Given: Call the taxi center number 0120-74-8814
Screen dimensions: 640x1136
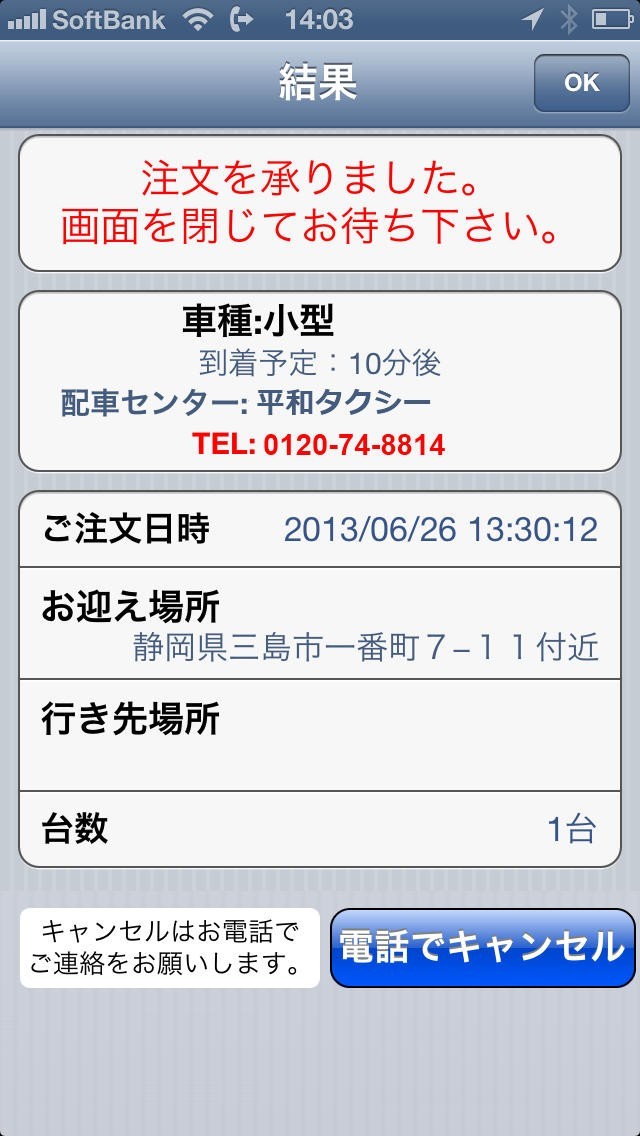Looking at the screenshot, I should point(320,444).
